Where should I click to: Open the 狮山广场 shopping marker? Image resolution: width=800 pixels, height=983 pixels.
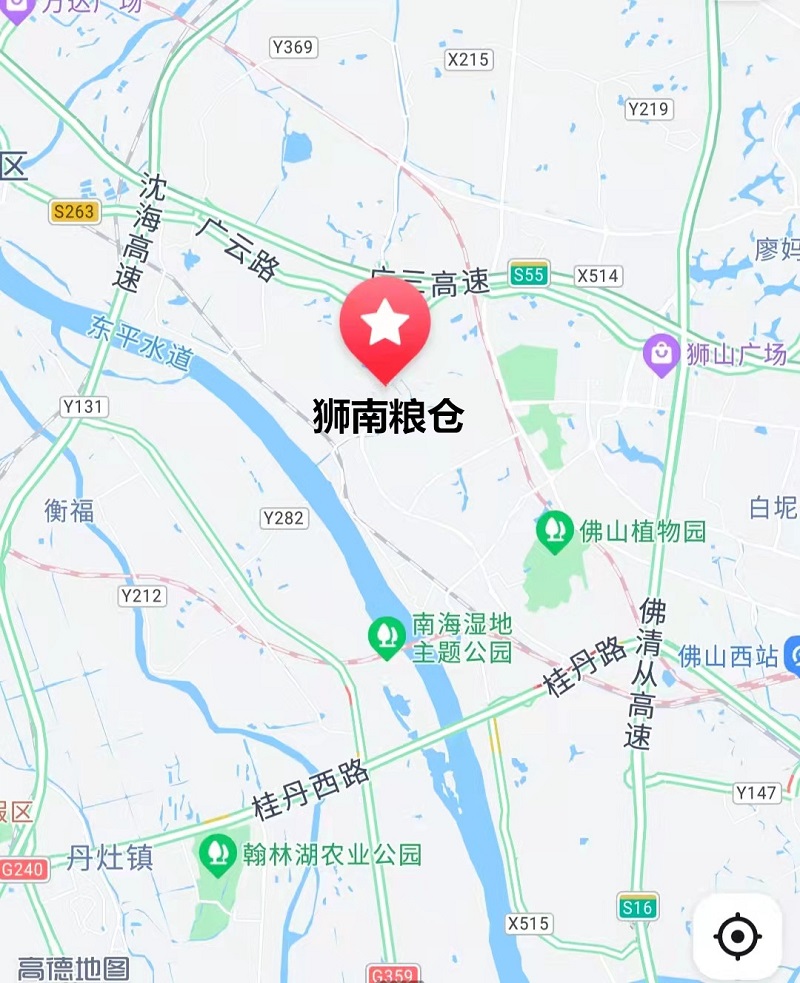[x=661, y=354]
